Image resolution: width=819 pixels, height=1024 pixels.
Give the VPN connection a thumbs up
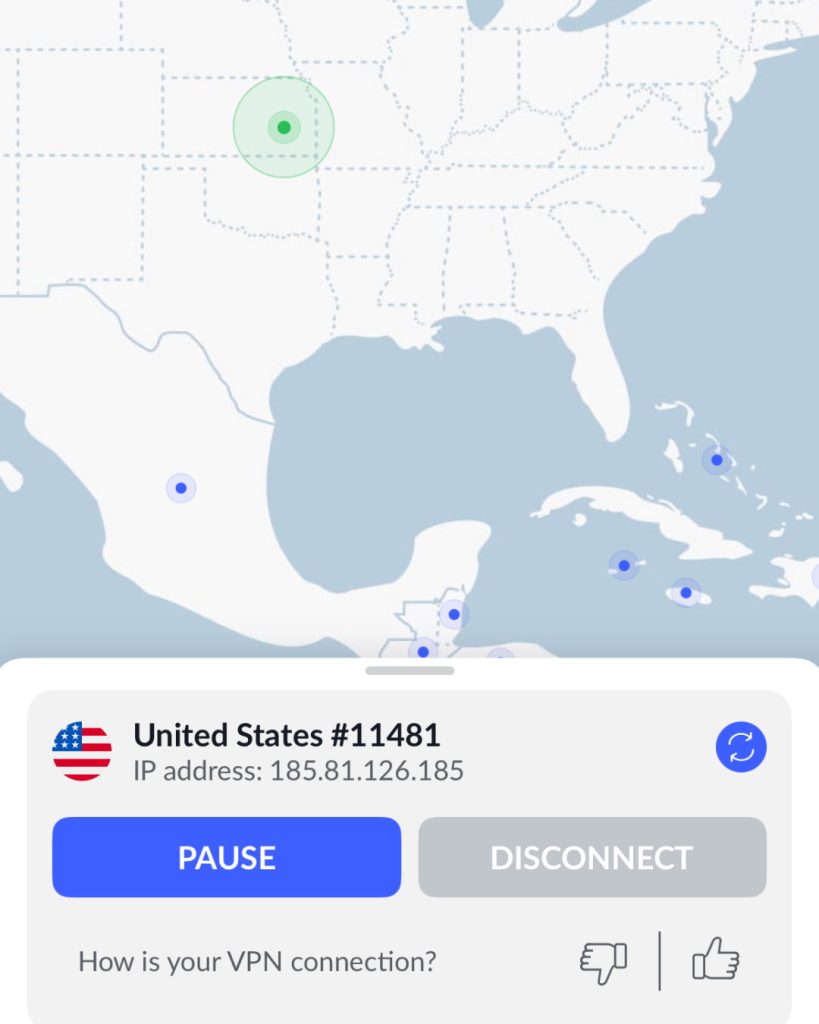tap(715, 961)
